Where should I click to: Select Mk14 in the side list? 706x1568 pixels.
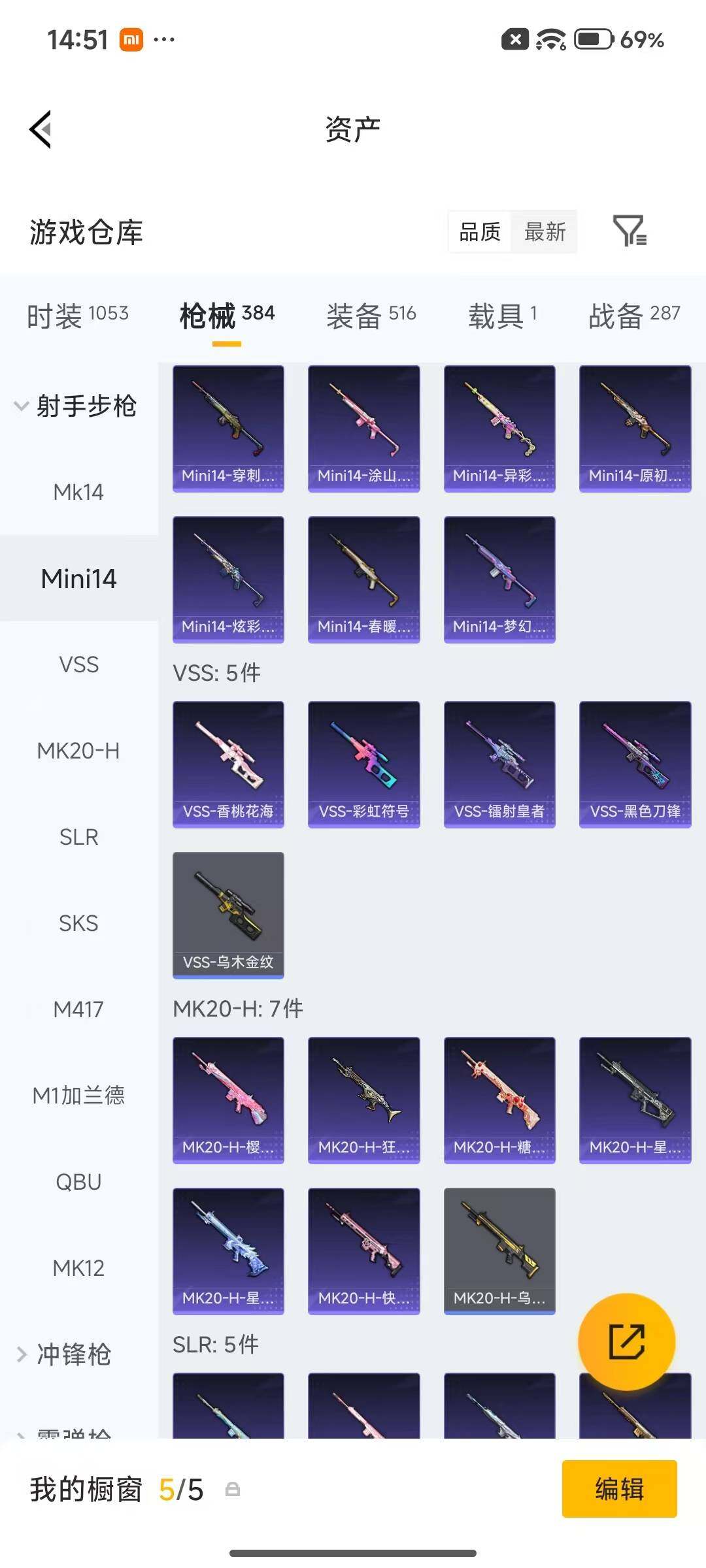pyautogui.click(x=78, y=492)
